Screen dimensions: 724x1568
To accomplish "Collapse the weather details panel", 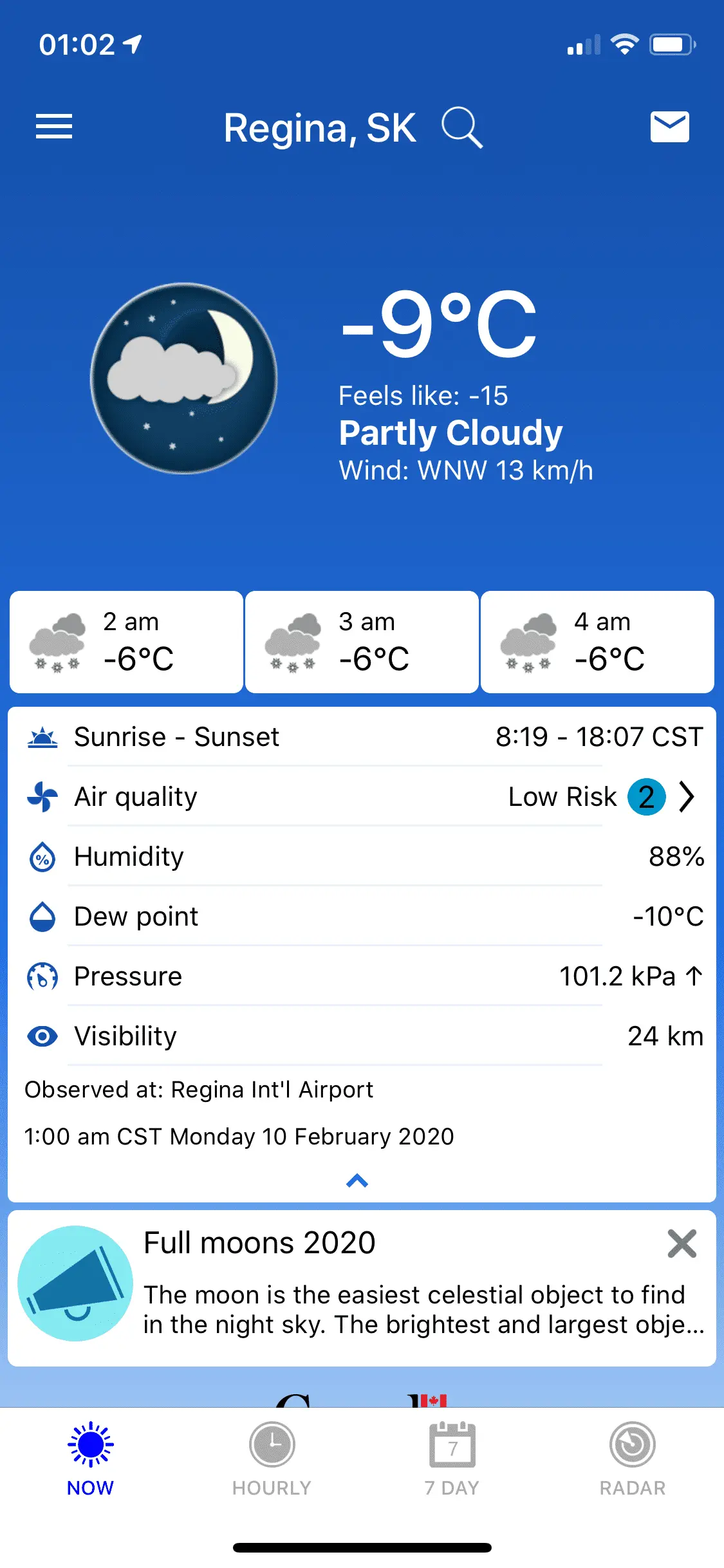I will coord(357,1181).
